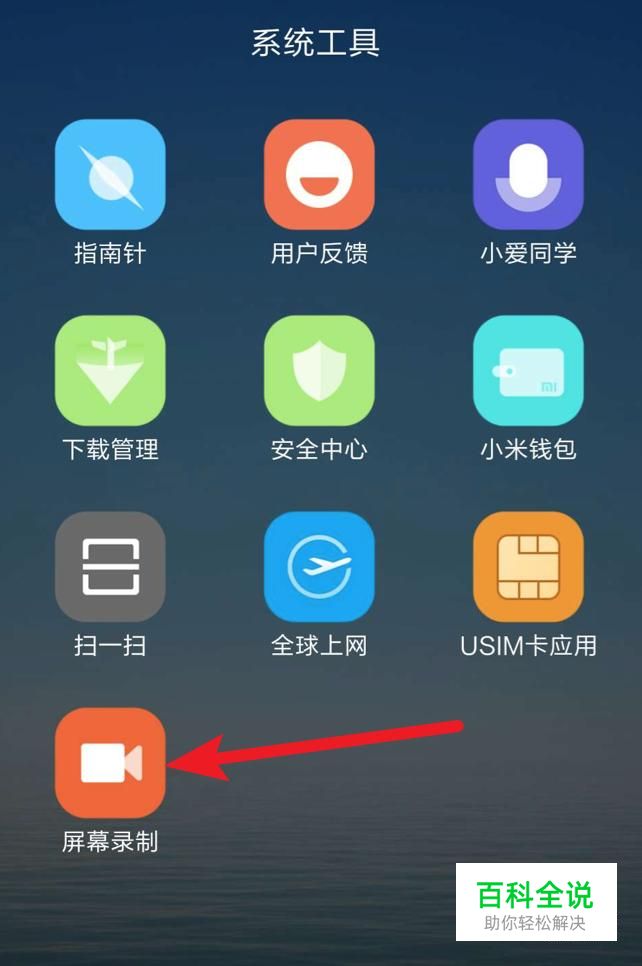Launch 用户反馈 feedback app
This screenshot has height=966, width=642.
click(x=319, y=175)
